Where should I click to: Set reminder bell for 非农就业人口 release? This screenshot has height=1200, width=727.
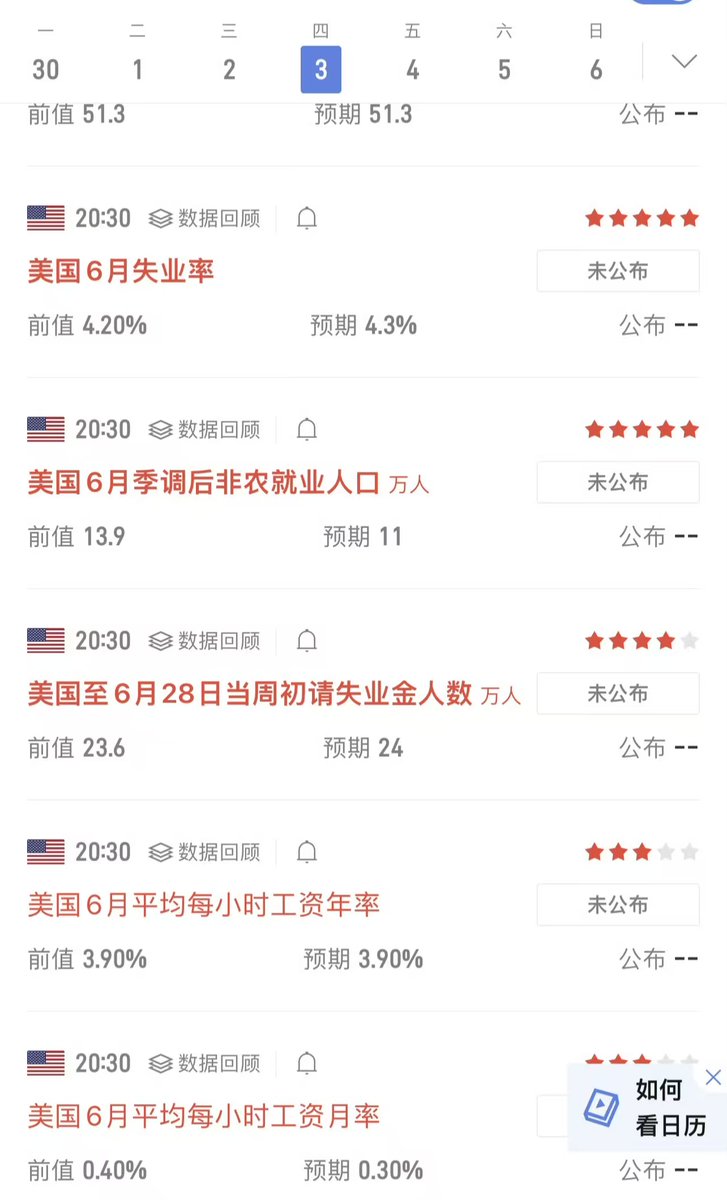tap(307, 429)
